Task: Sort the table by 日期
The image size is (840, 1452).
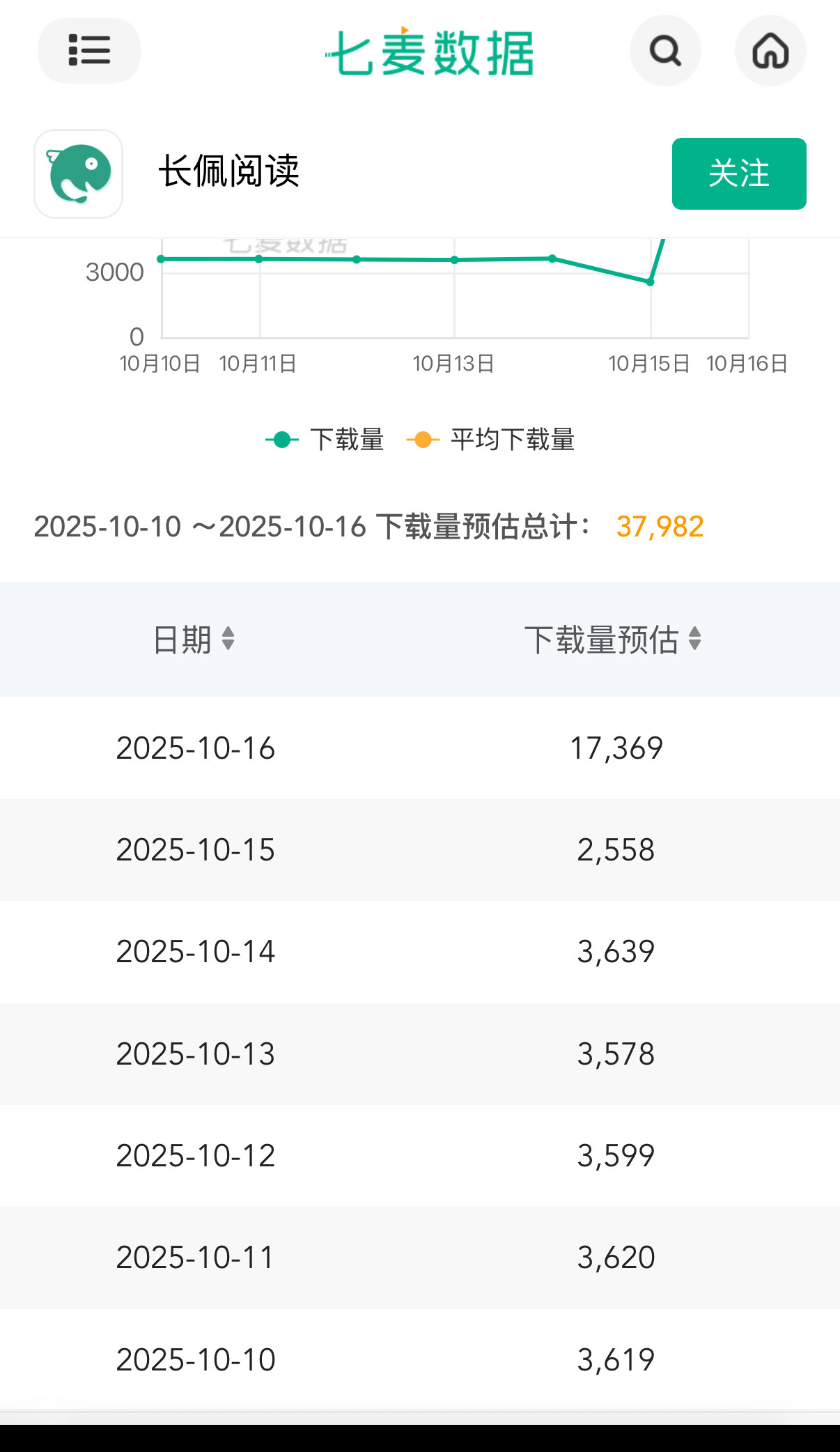Action: pos(194,639)
